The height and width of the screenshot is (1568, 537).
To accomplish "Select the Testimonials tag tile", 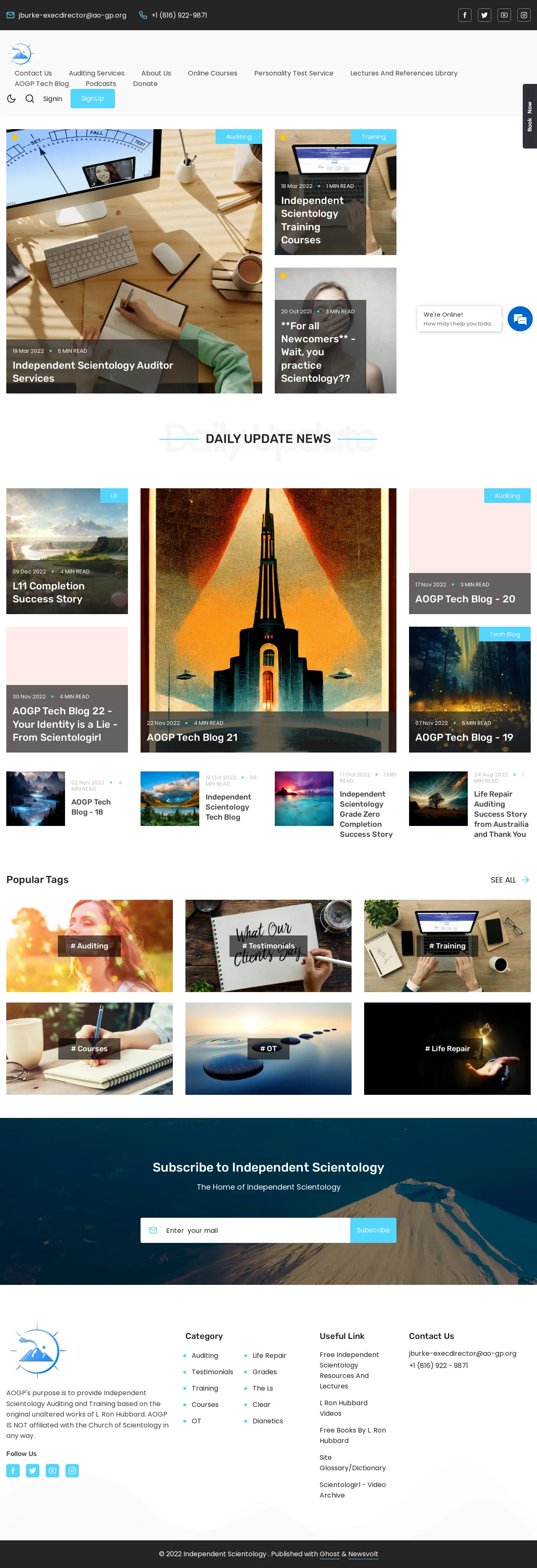I will point(268,945).
